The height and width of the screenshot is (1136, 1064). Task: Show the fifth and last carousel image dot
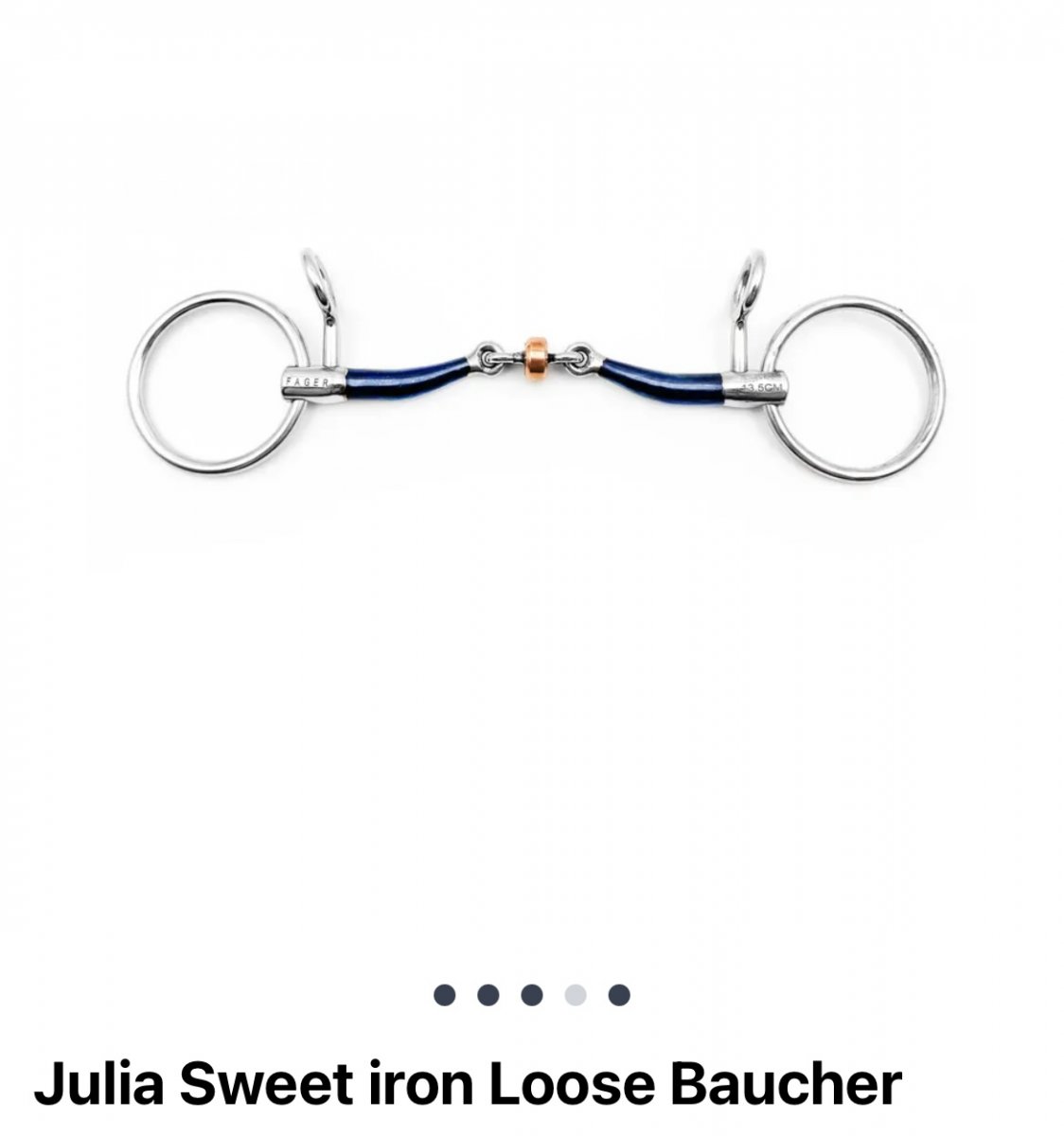pos(619,995)
